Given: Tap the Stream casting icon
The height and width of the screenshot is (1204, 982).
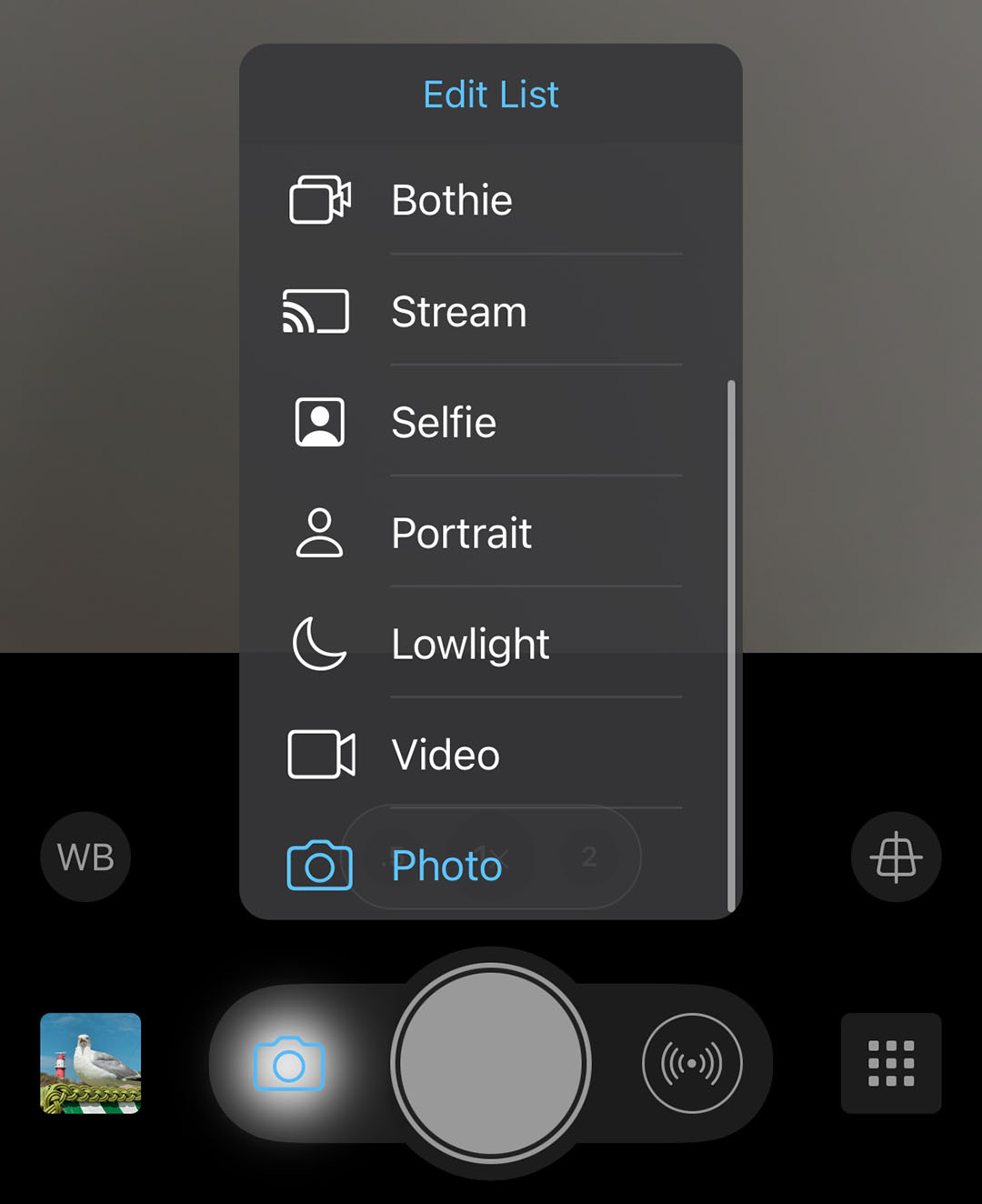Looking at the screenshot, I should coord(315,312).
